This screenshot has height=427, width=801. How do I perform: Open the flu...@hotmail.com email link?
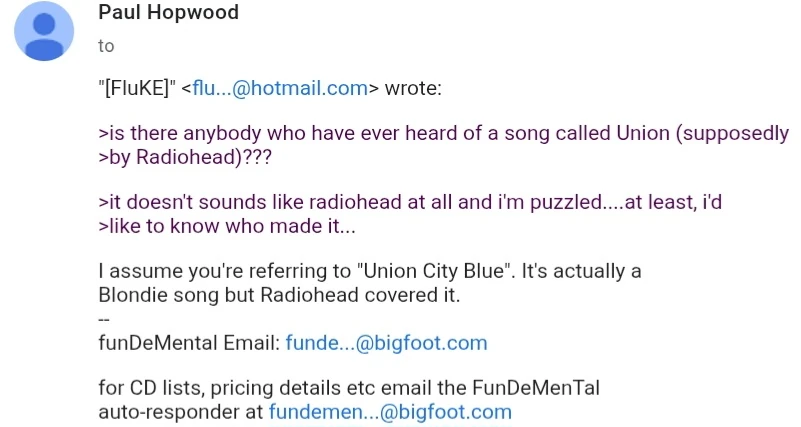tap(279, 88)
